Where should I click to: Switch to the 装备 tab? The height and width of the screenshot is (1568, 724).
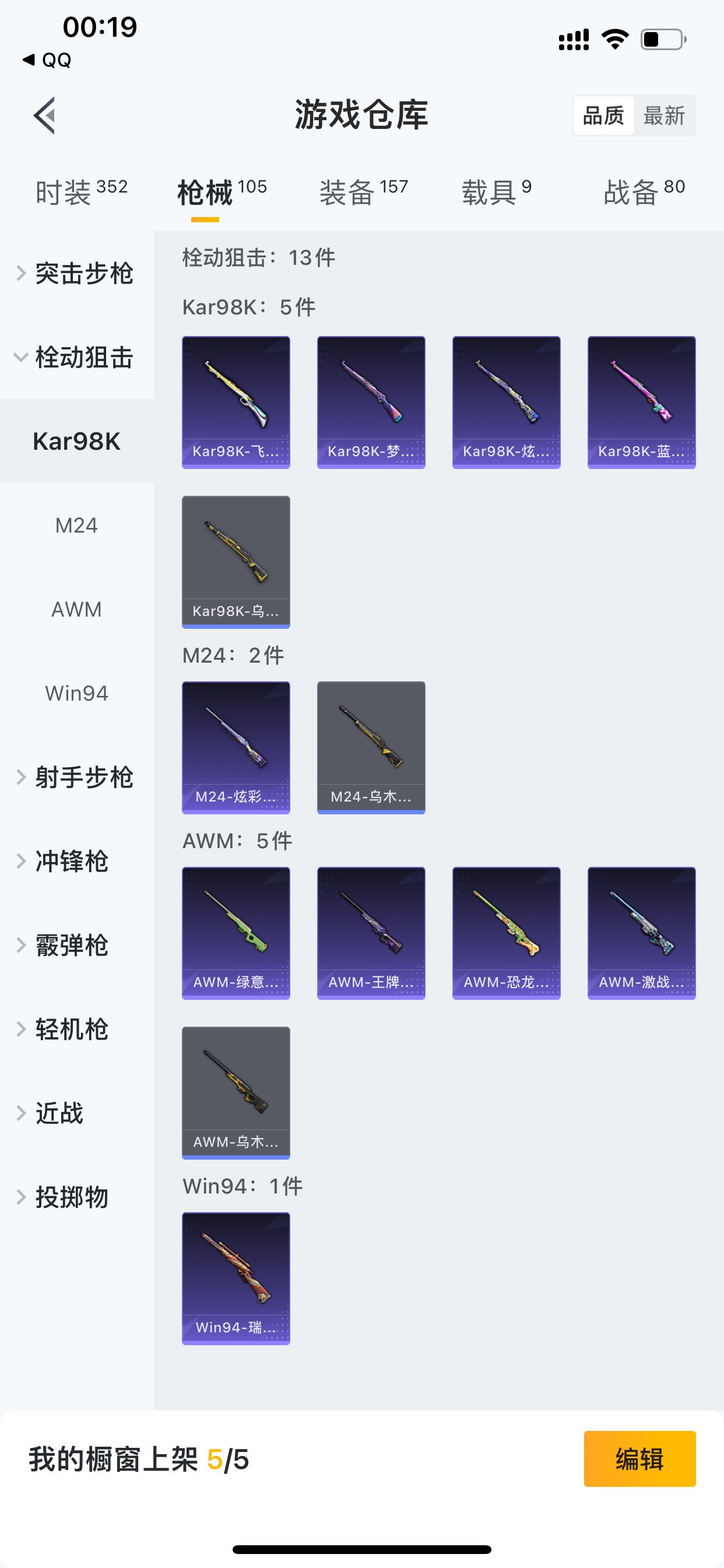click(x=363, y=192)
